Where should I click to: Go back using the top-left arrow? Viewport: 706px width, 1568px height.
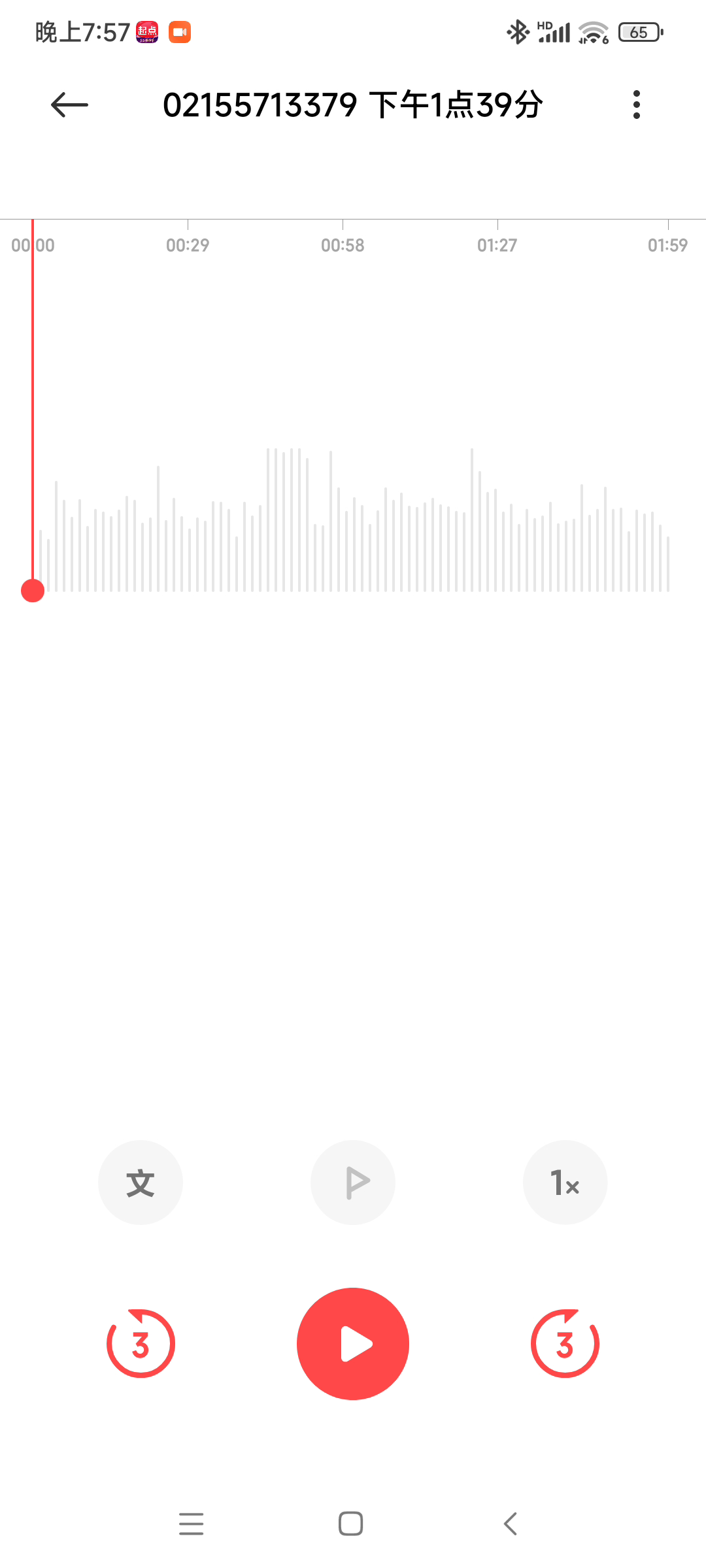(69, 105)
